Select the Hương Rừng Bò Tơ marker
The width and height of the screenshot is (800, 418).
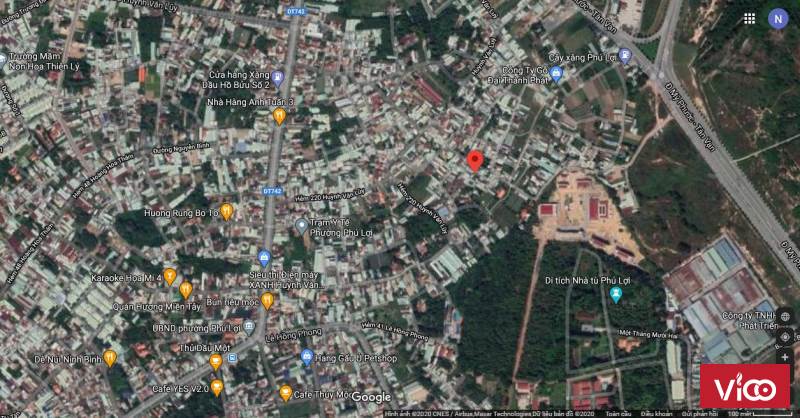227,211
